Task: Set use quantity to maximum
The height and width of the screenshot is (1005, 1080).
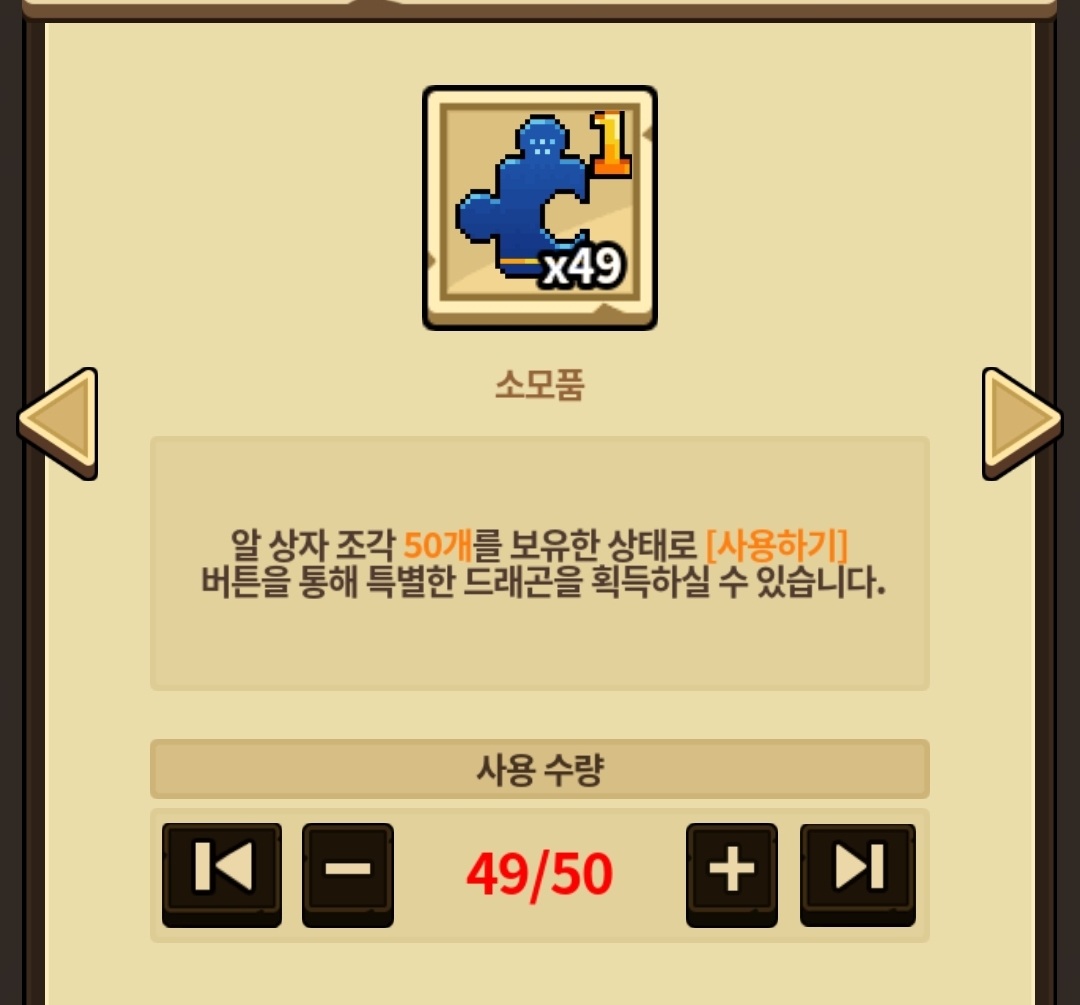Action: click(x=858, y=874)
